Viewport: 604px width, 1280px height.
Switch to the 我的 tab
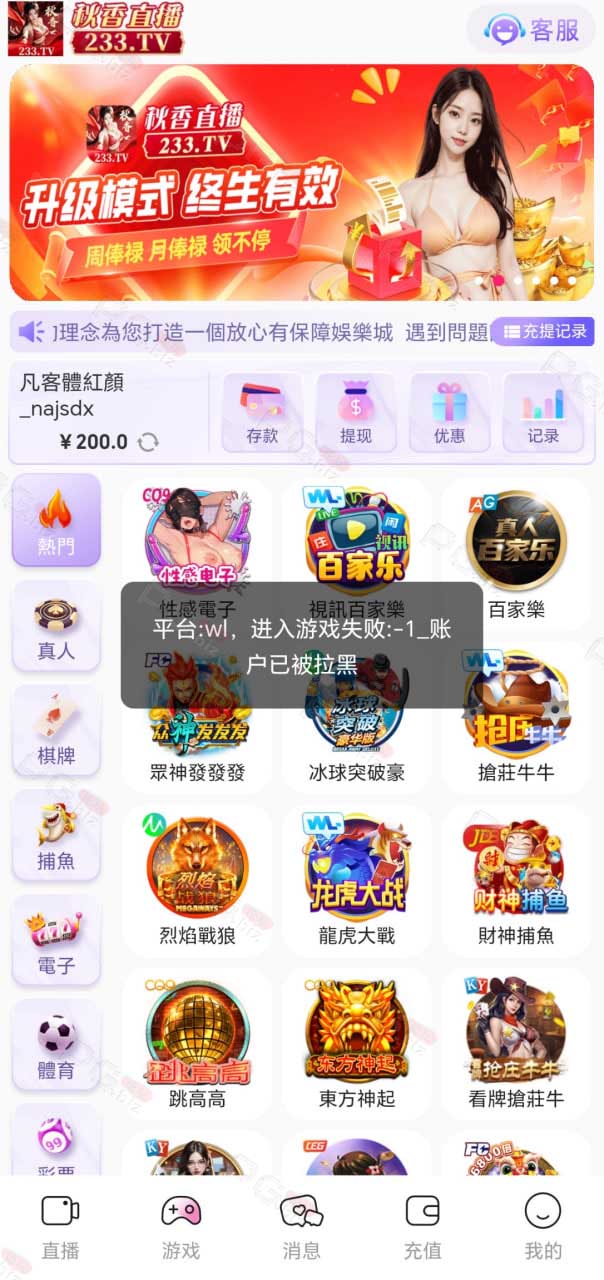pos(543,1227)
